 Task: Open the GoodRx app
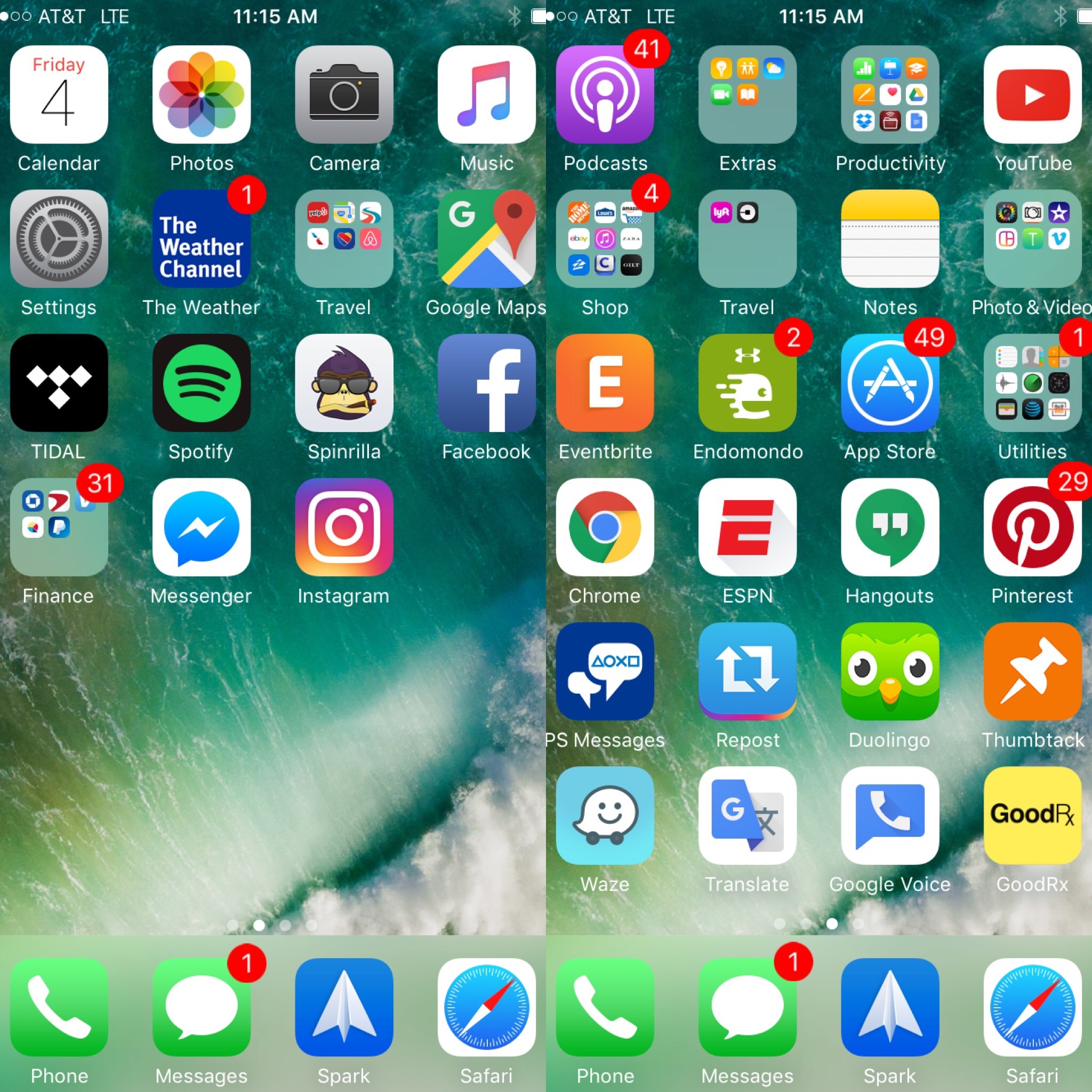coord(1032,815)
